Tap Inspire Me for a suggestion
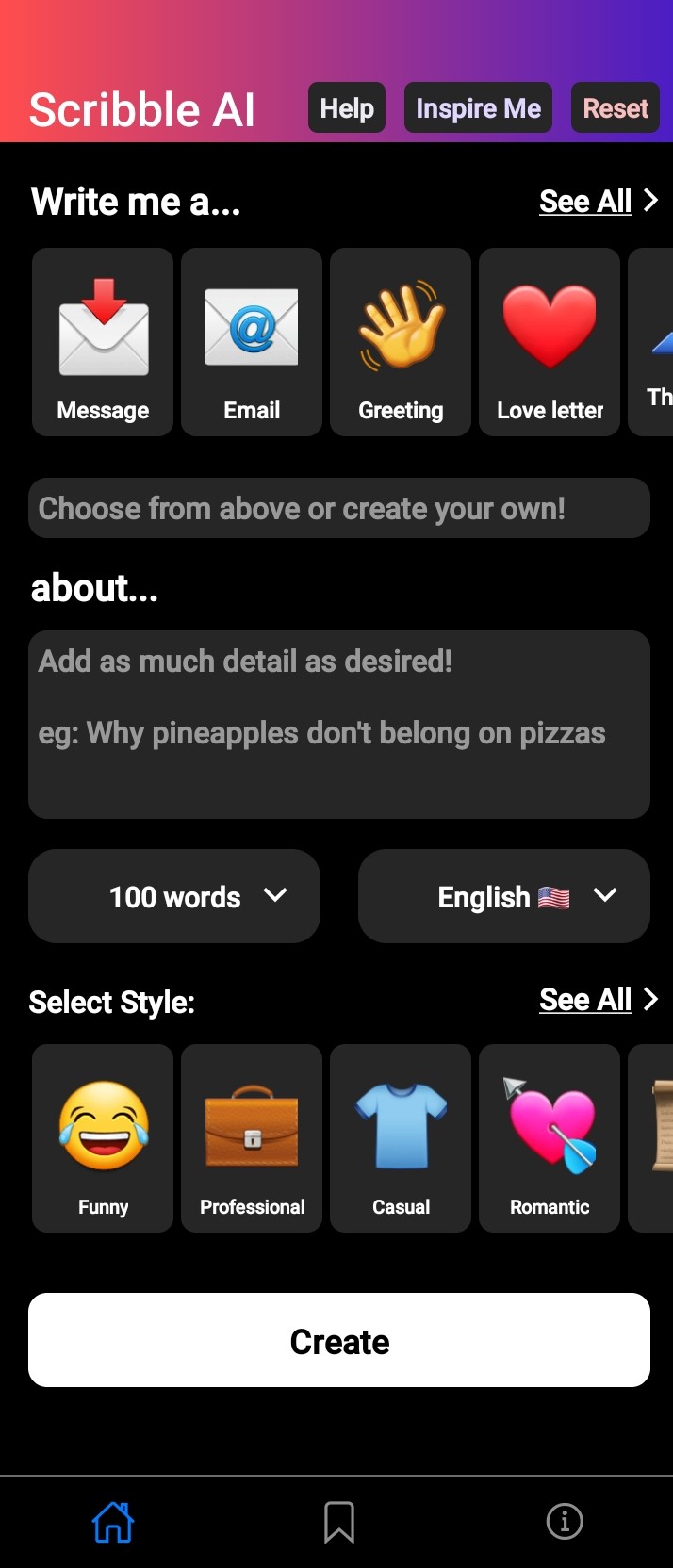Image resolution: width=673 pixels, height=1568 pixels. [x=478, y=108]
